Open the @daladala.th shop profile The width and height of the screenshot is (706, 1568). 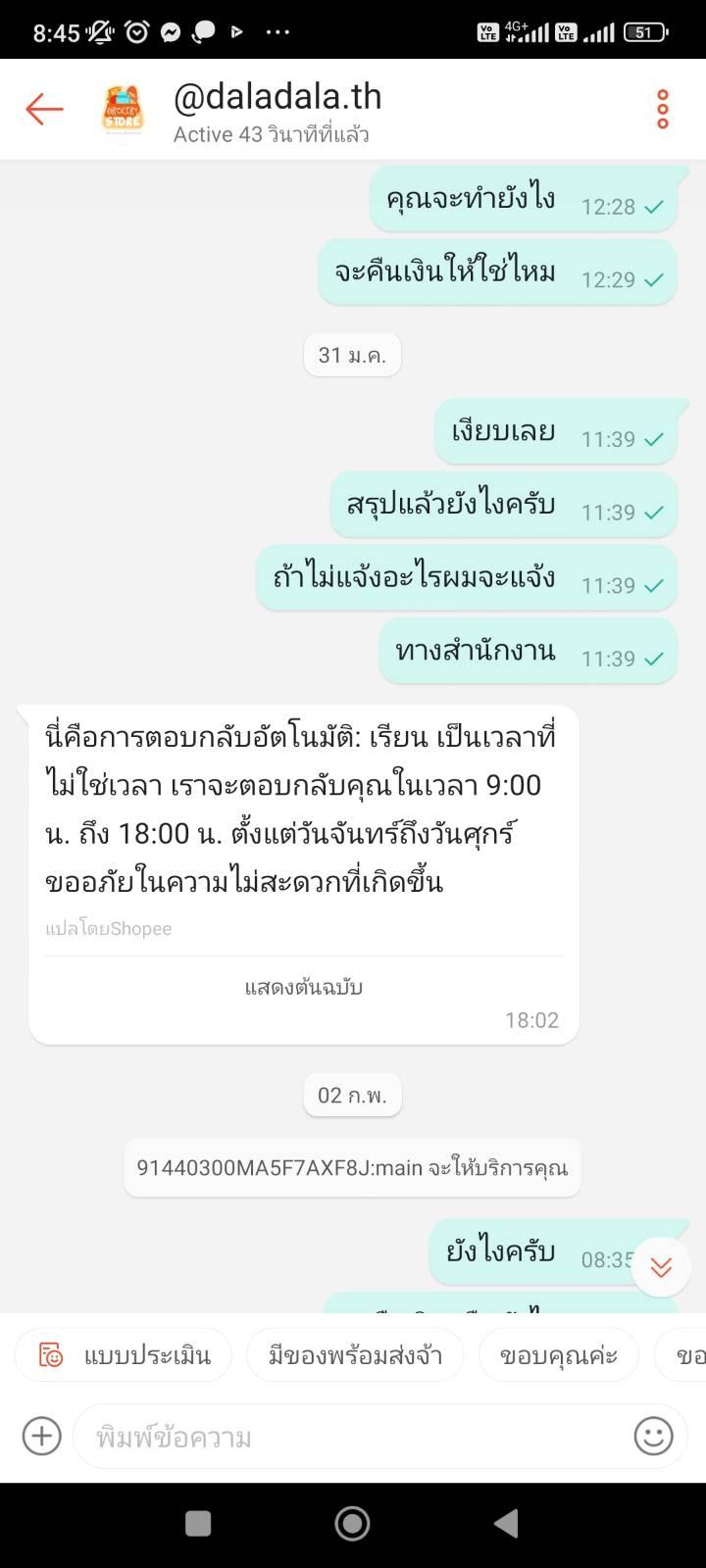pos(277,97)
